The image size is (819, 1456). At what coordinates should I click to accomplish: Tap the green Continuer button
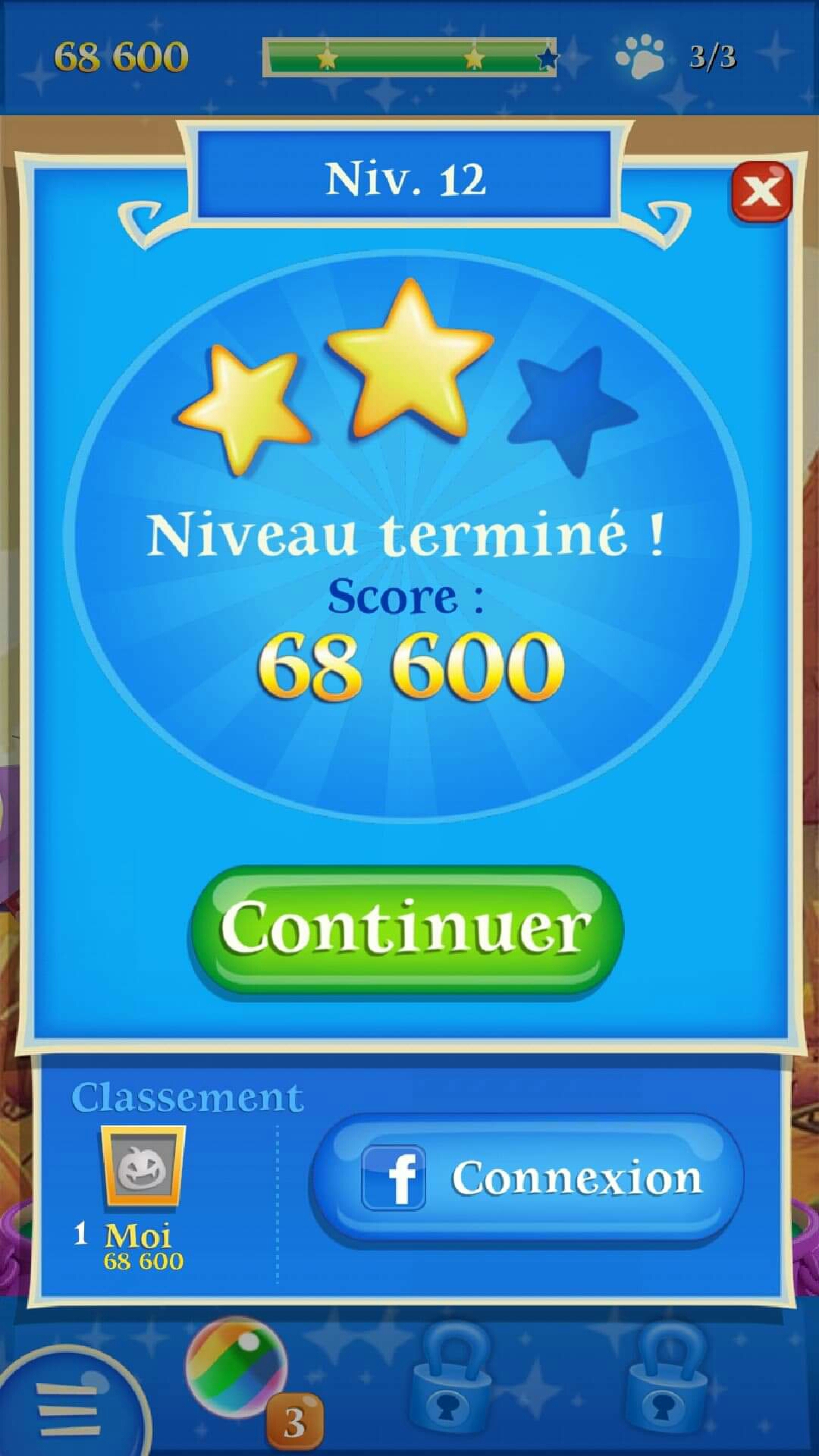pos(406,929)
